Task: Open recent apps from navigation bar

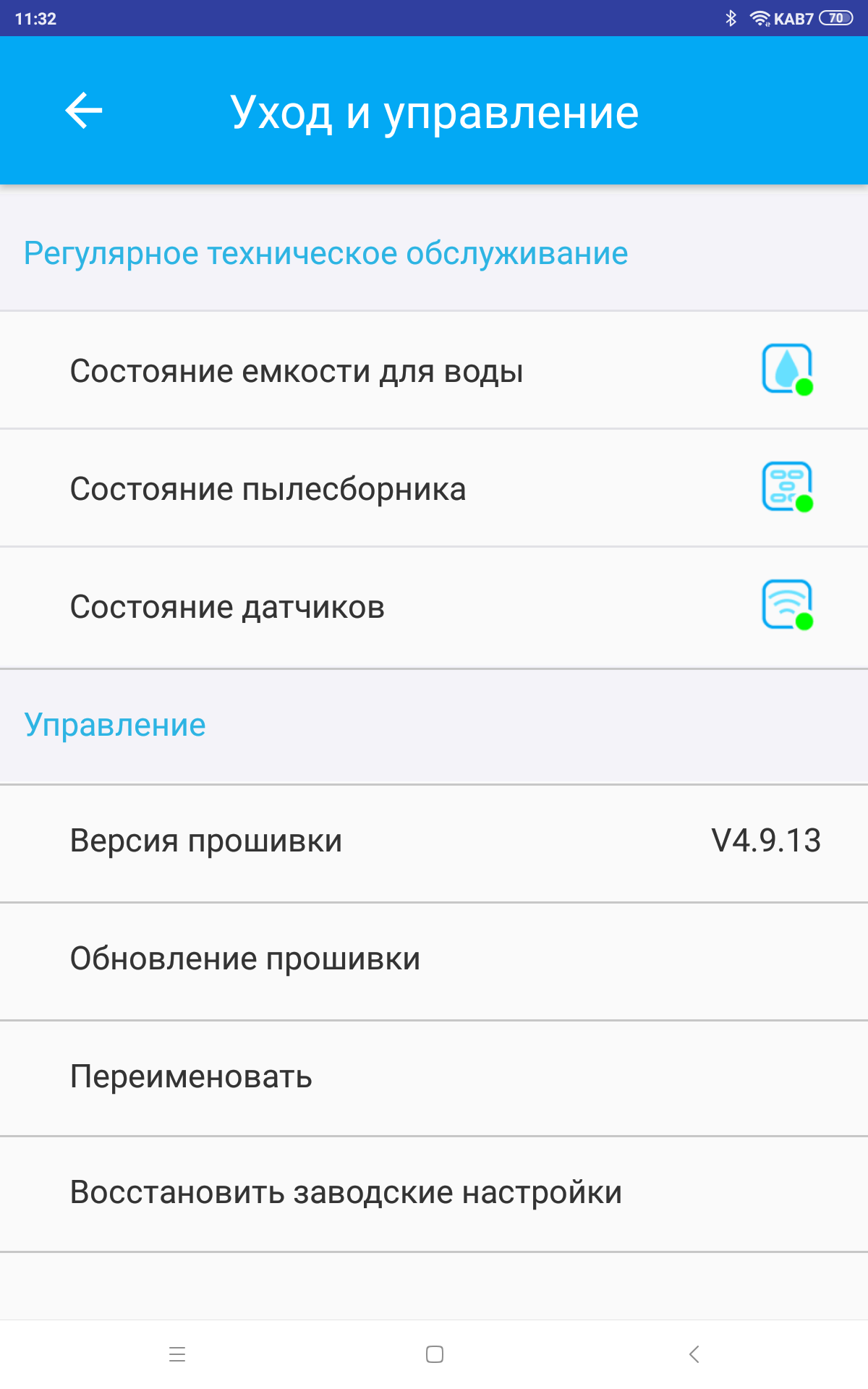Action: (177, 1354)
